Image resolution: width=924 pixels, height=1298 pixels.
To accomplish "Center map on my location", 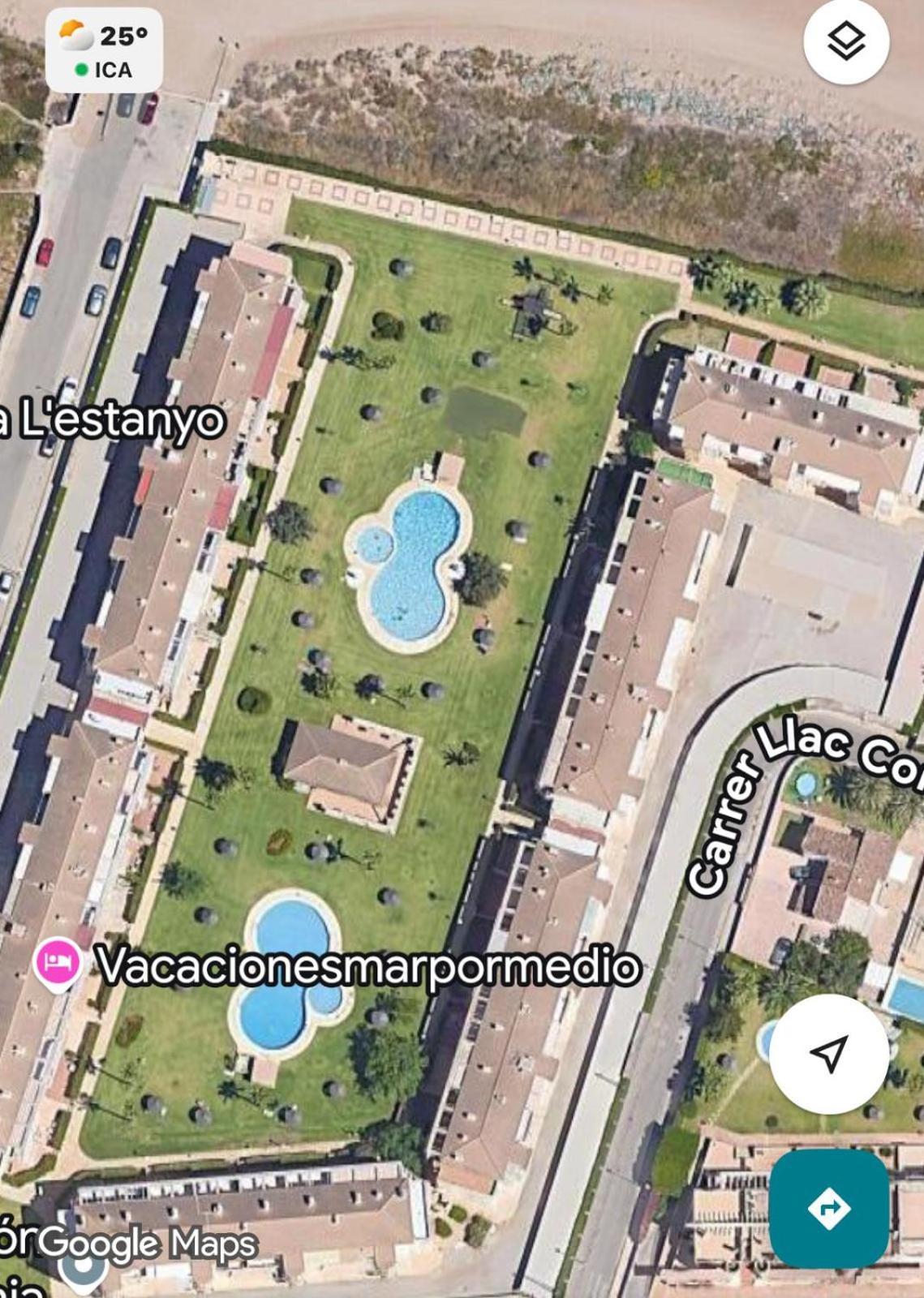I will (x=828, y=1054).
